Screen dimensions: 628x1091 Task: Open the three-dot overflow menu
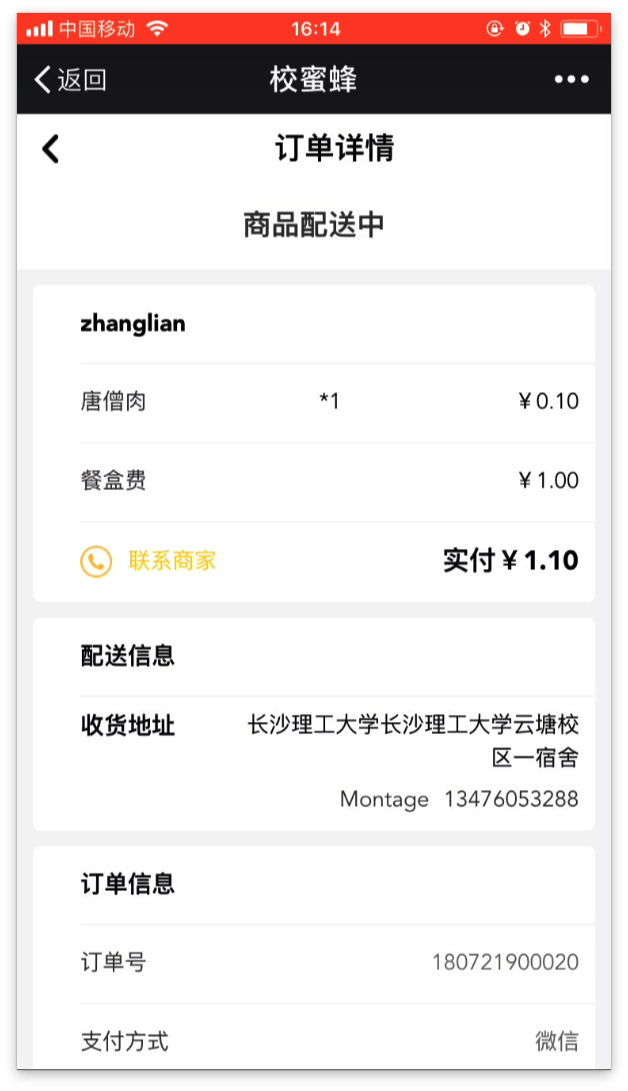[x=572, y=80]
